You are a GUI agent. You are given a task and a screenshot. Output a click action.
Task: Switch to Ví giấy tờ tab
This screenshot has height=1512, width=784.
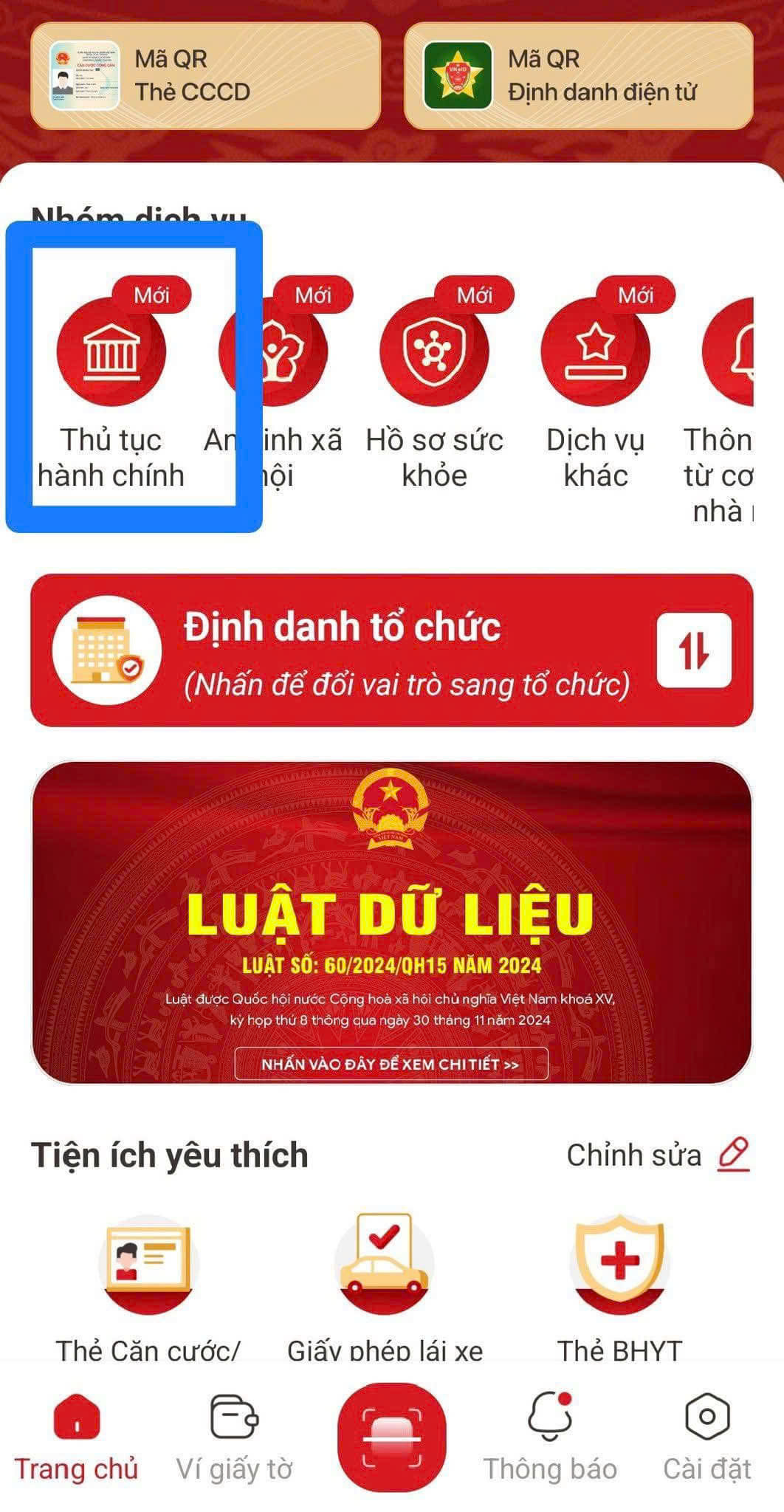(234, 1437)
